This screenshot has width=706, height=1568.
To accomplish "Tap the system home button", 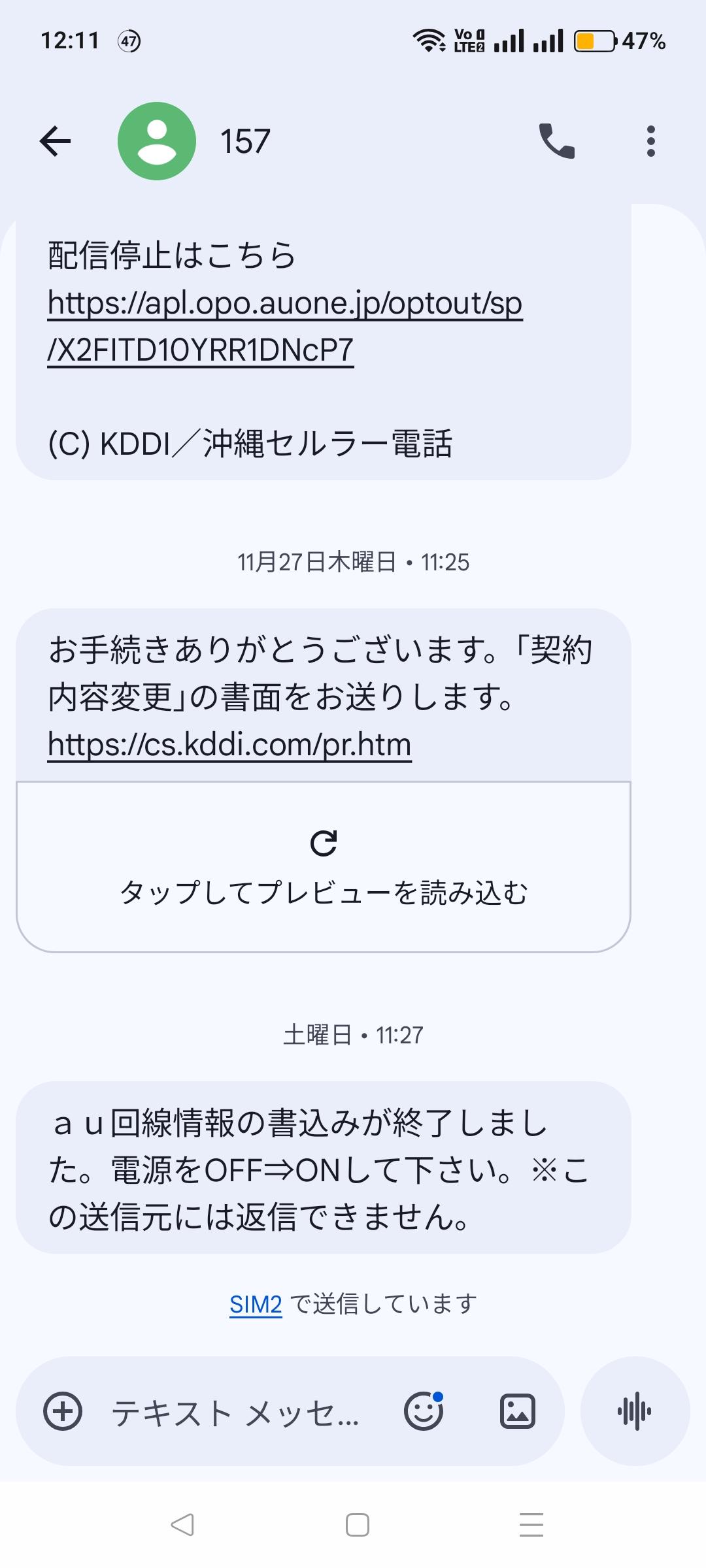I will coord(357,1525).
